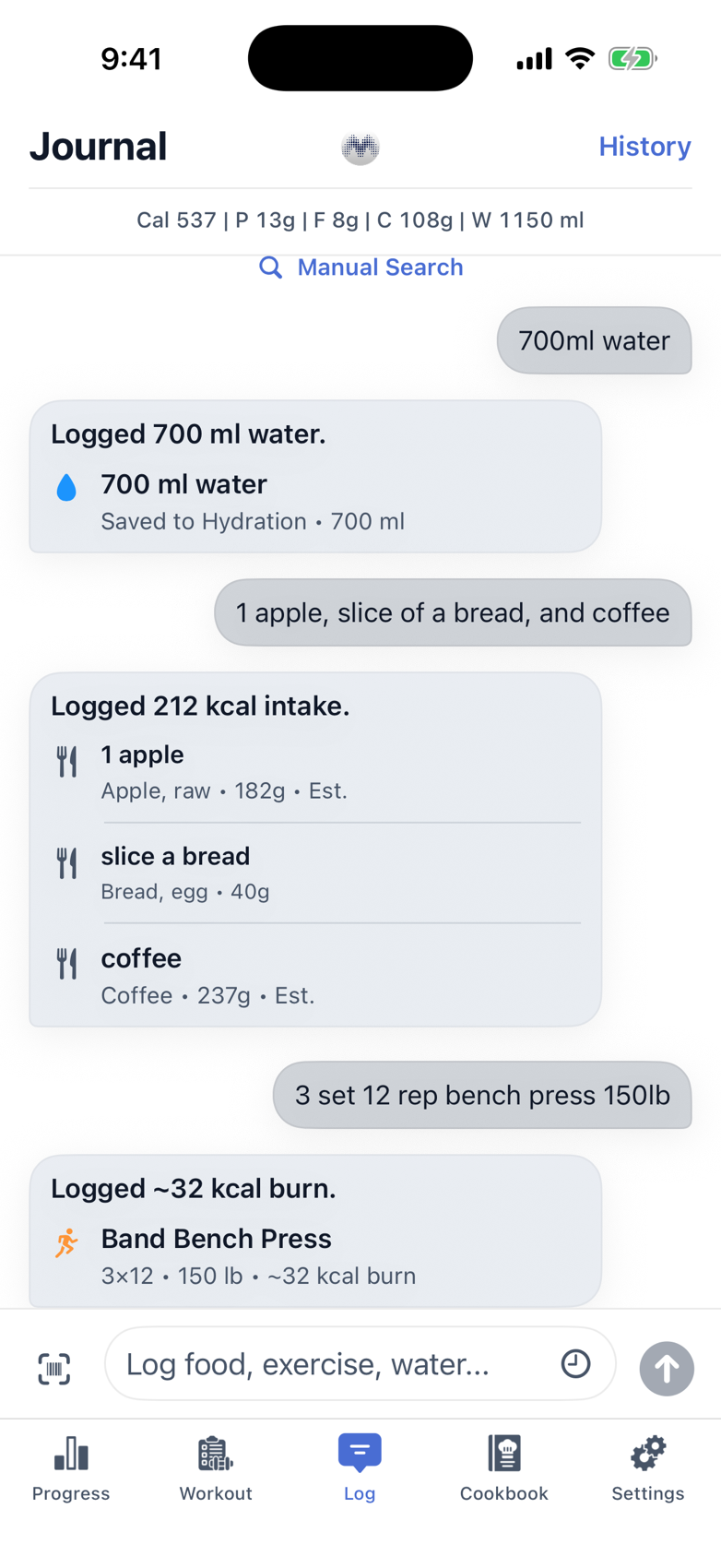Image resolution: width=721 pixels, height=1568 pixels.
Task: Tap the profile avatar at the top center
Action: point(360,148)
